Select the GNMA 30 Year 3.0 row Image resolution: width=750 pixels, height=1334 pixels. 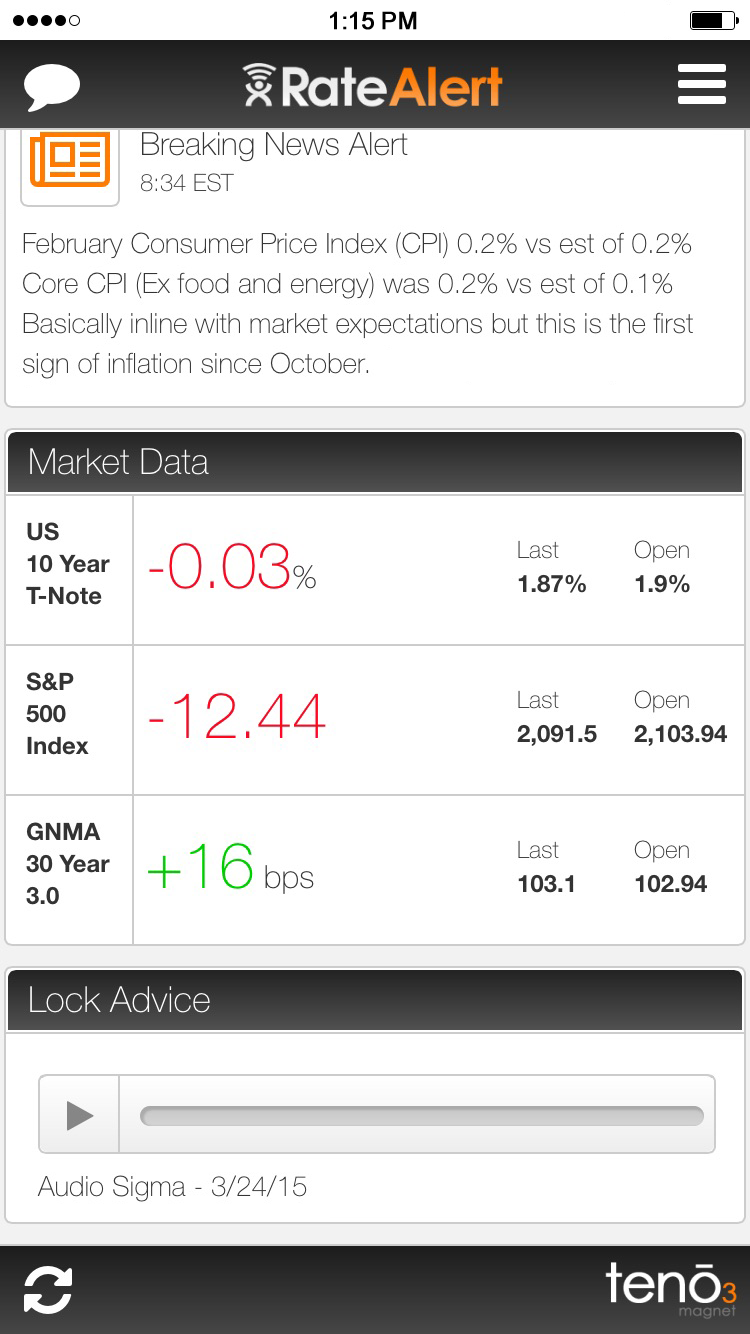[375, 869]
